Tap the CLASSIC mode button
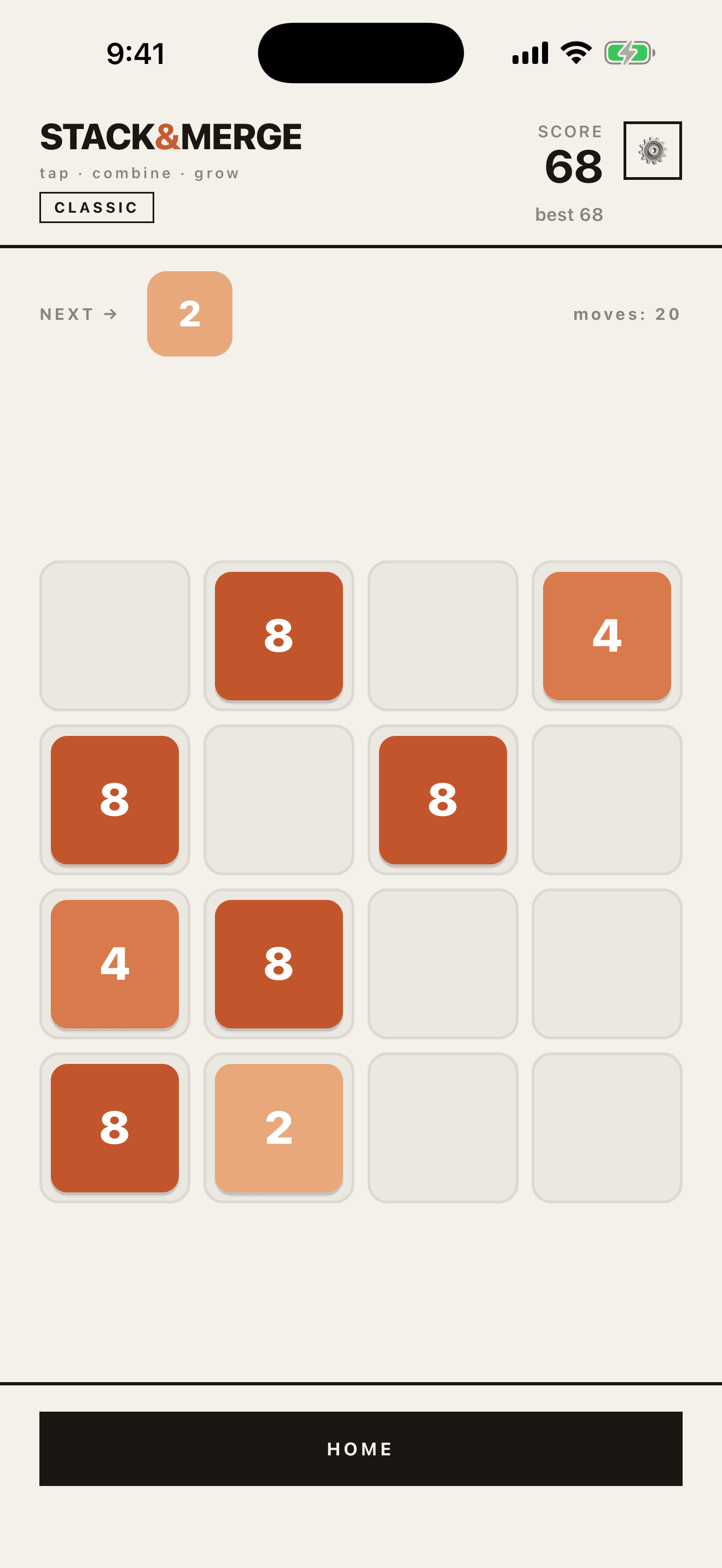 [97, 208]
